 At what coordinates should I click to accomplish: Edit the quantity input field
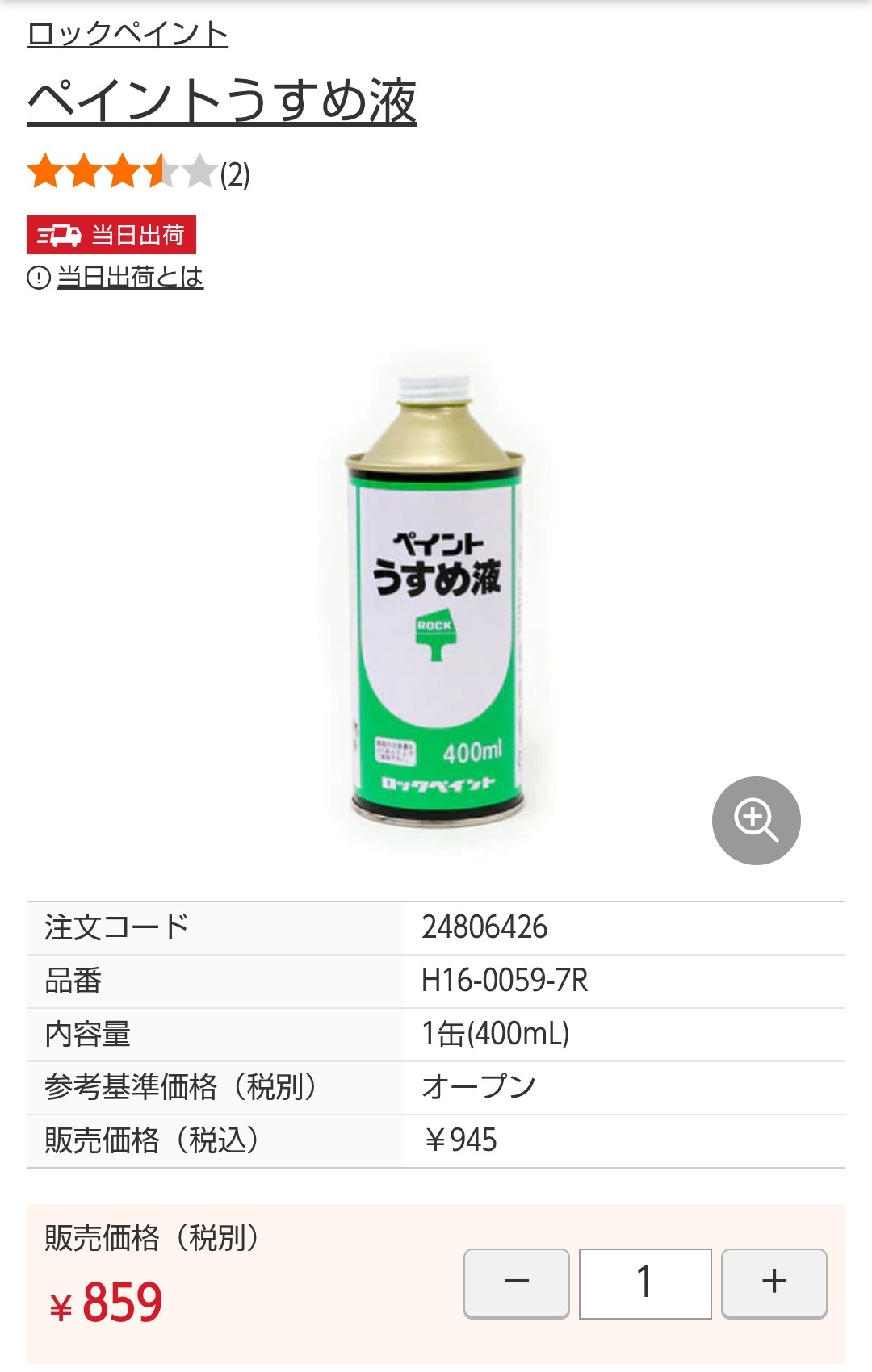pos(644,1282)
